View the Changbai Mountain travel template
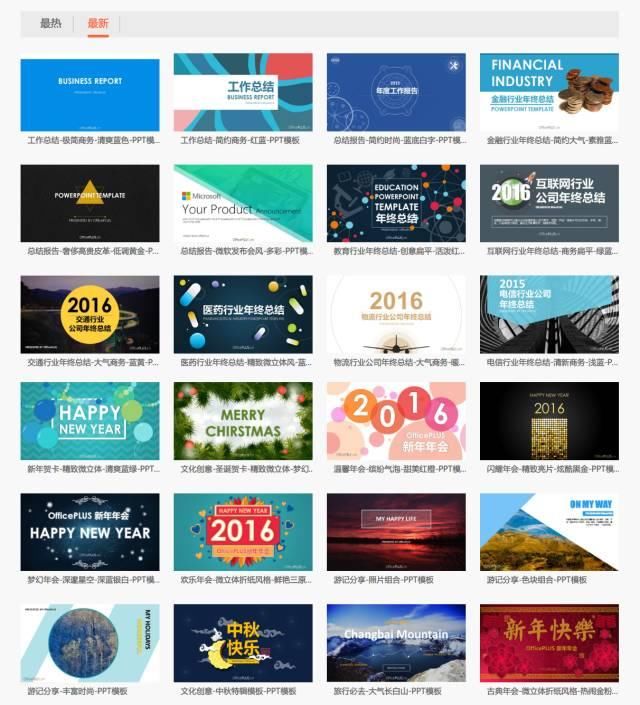Screen dimensions: 640x705 coord(396,643)
